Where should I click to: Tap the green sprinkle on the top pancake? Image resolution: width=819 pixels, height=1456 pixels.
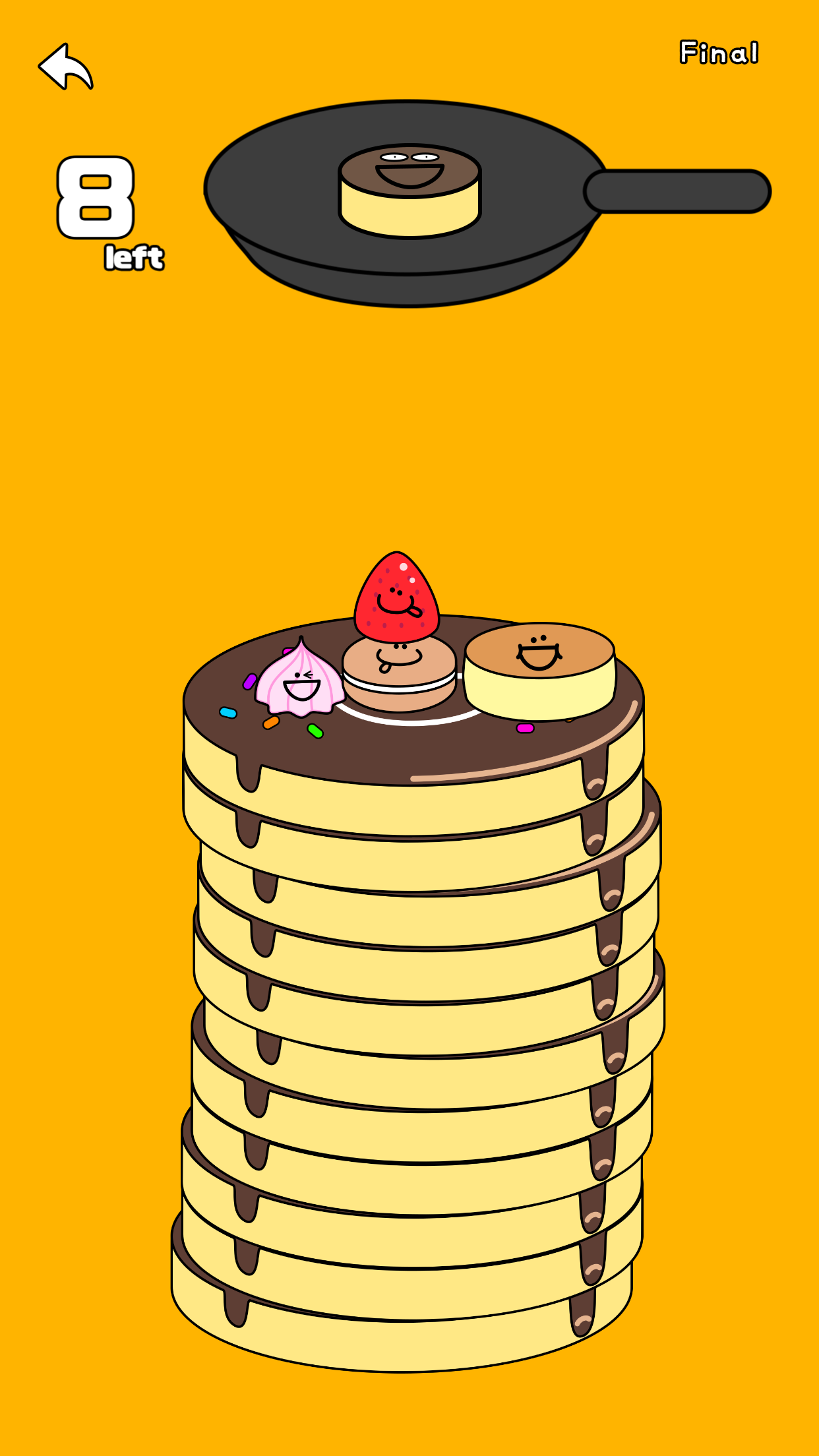tap(315, 730)
